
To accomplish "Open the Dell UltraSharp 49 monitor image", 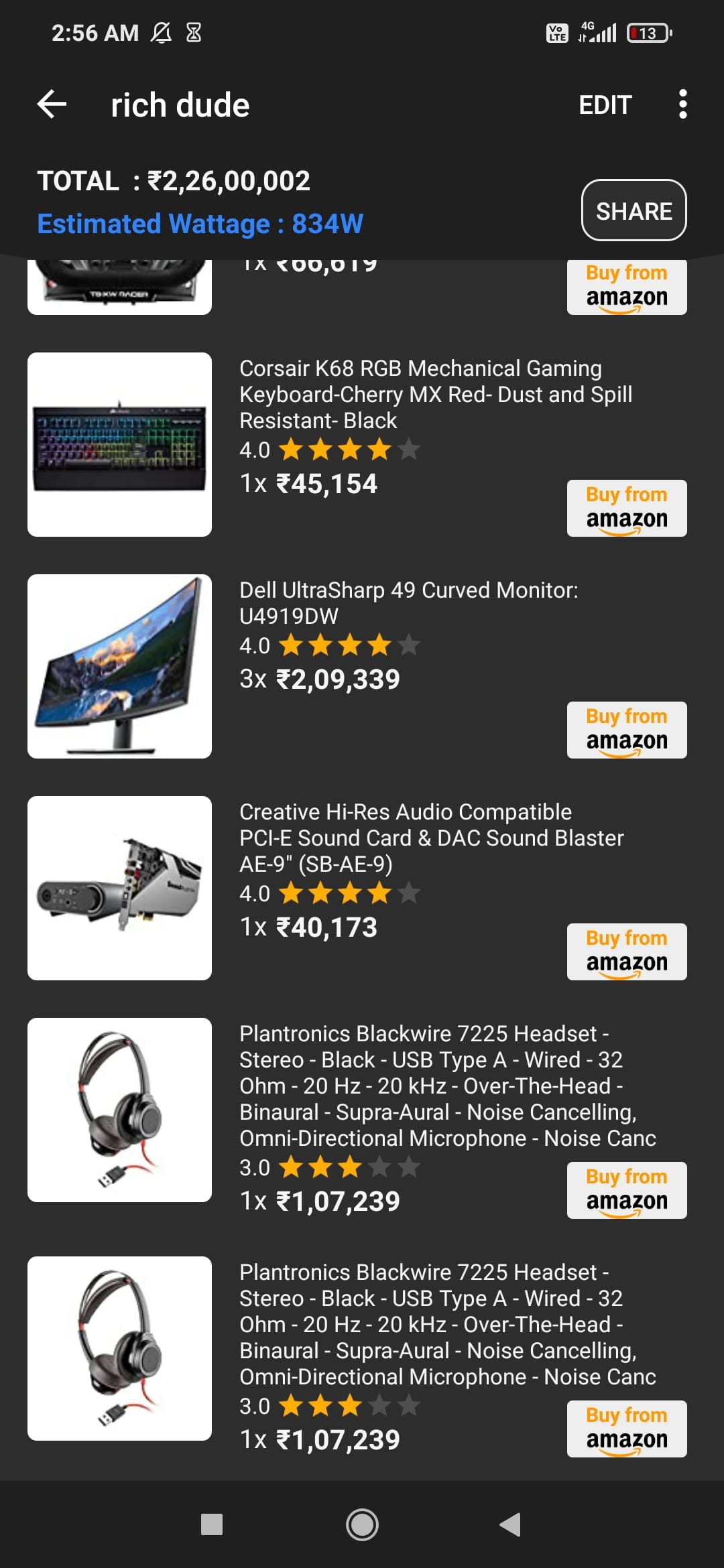I will 119,666.
